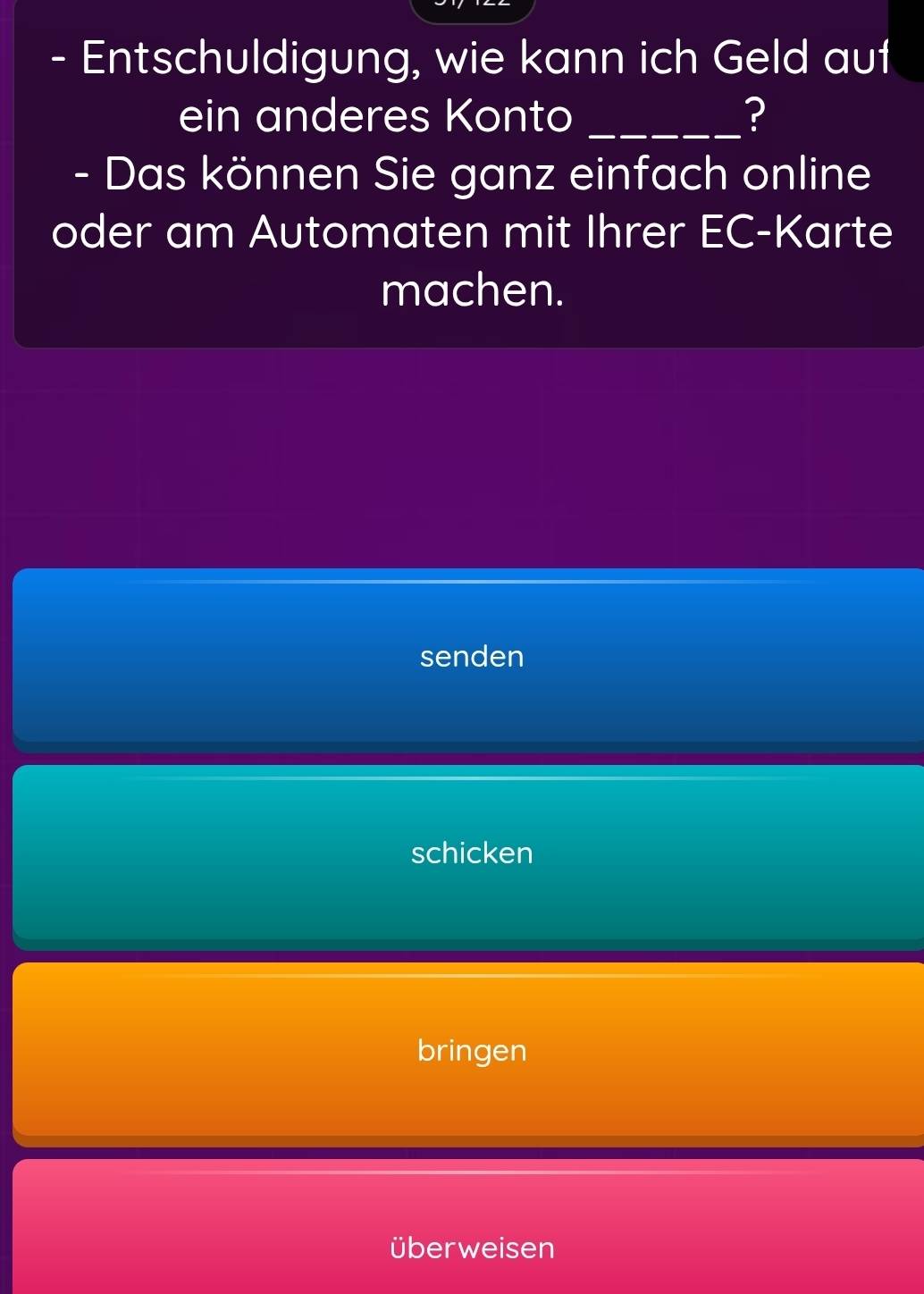This screenshot has height=1294, width=924.
Task: Pick the 'bringen' answer option
Action: coord(471,1050)
